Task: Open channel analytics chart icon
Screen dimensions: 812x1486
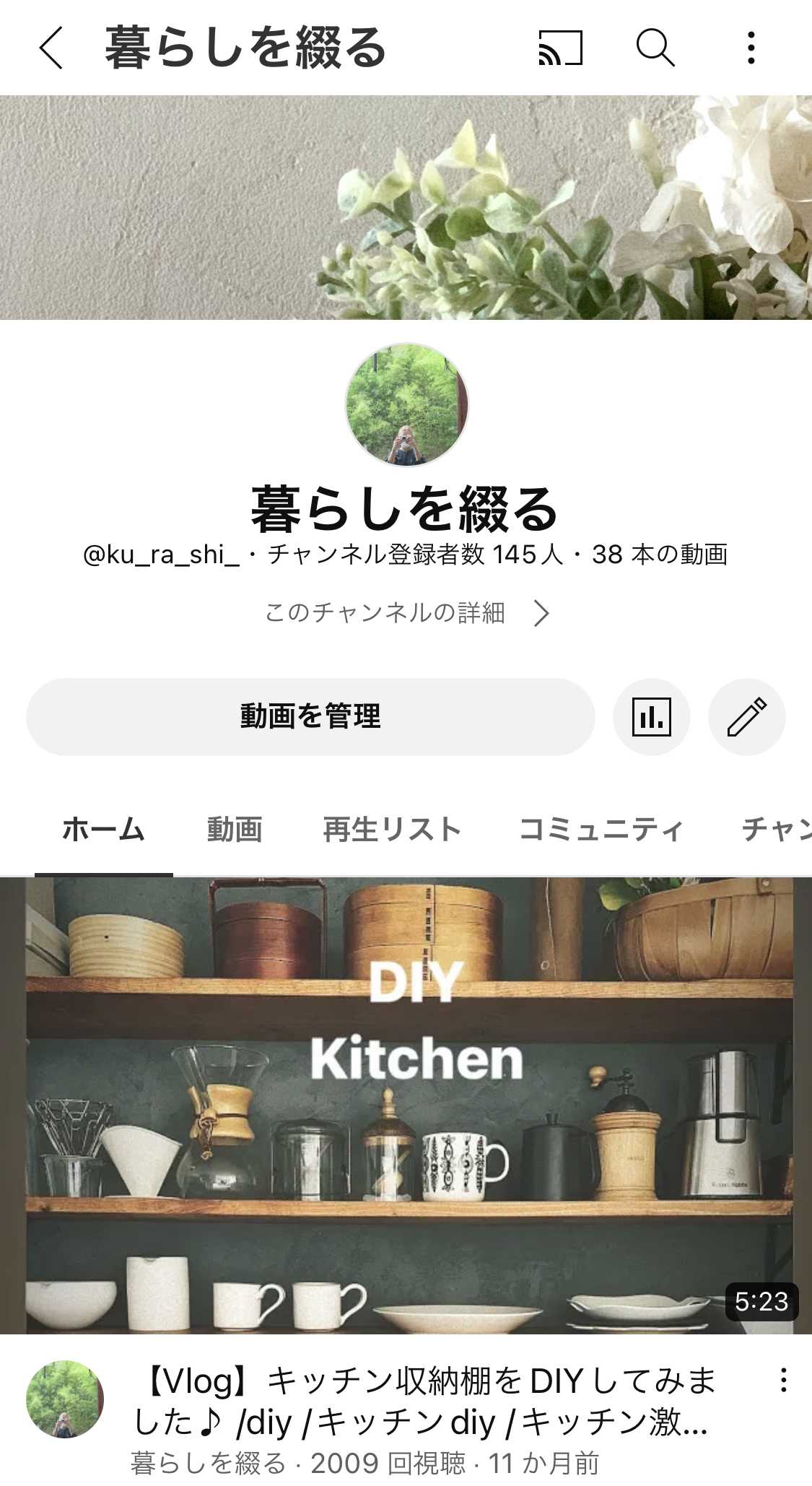Action: (x=651, y=716)
